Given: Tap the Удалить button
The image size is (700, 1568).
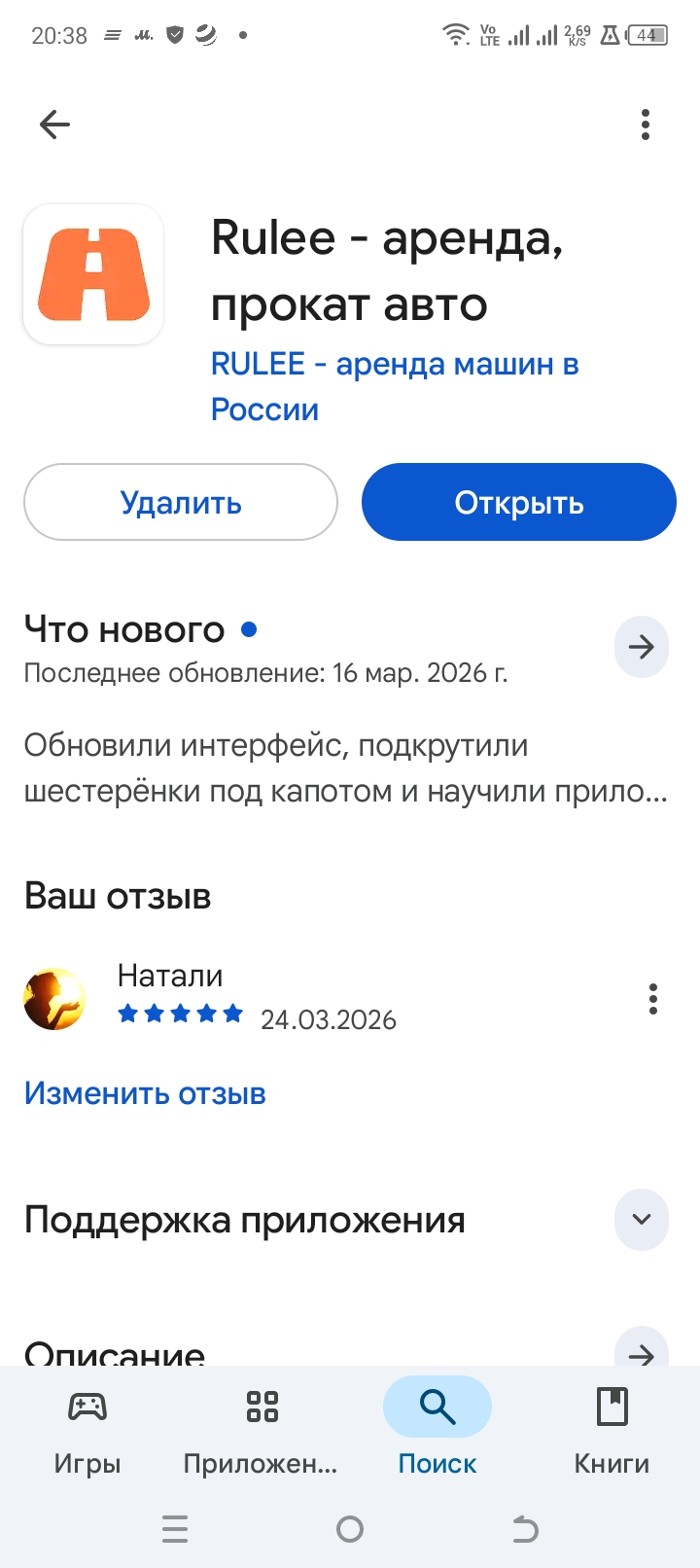Looking at the screenshot, I should coord(181,502).
